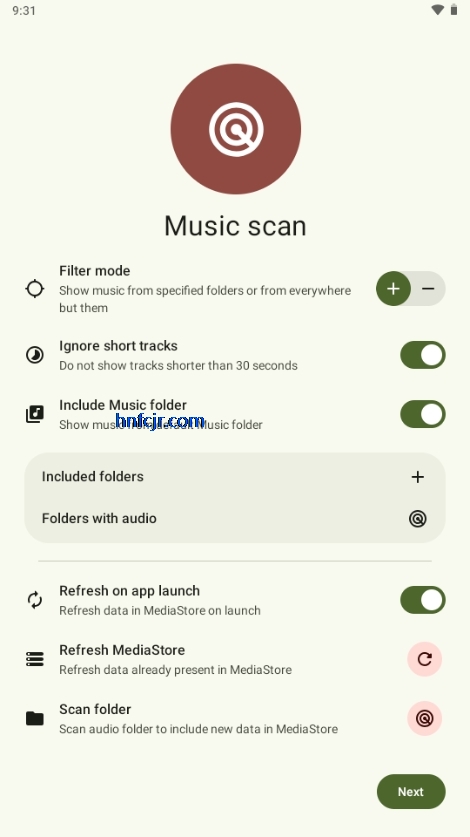
Task: Add a folder to Included folders
Action: coord(418,477)
